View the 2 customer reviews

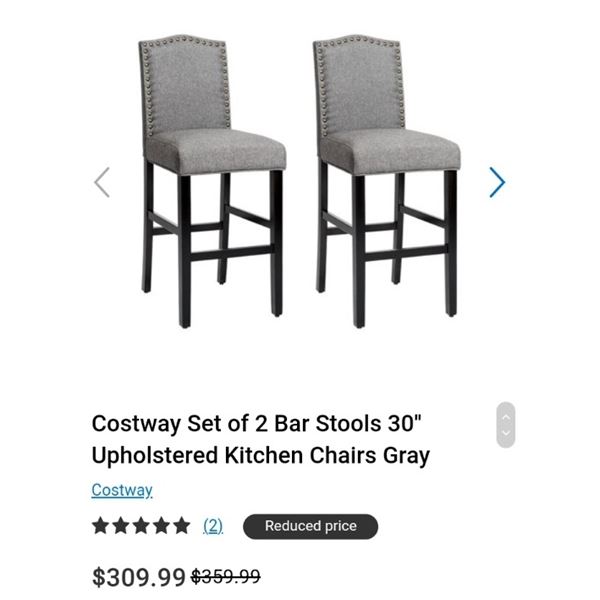point(213,525)
